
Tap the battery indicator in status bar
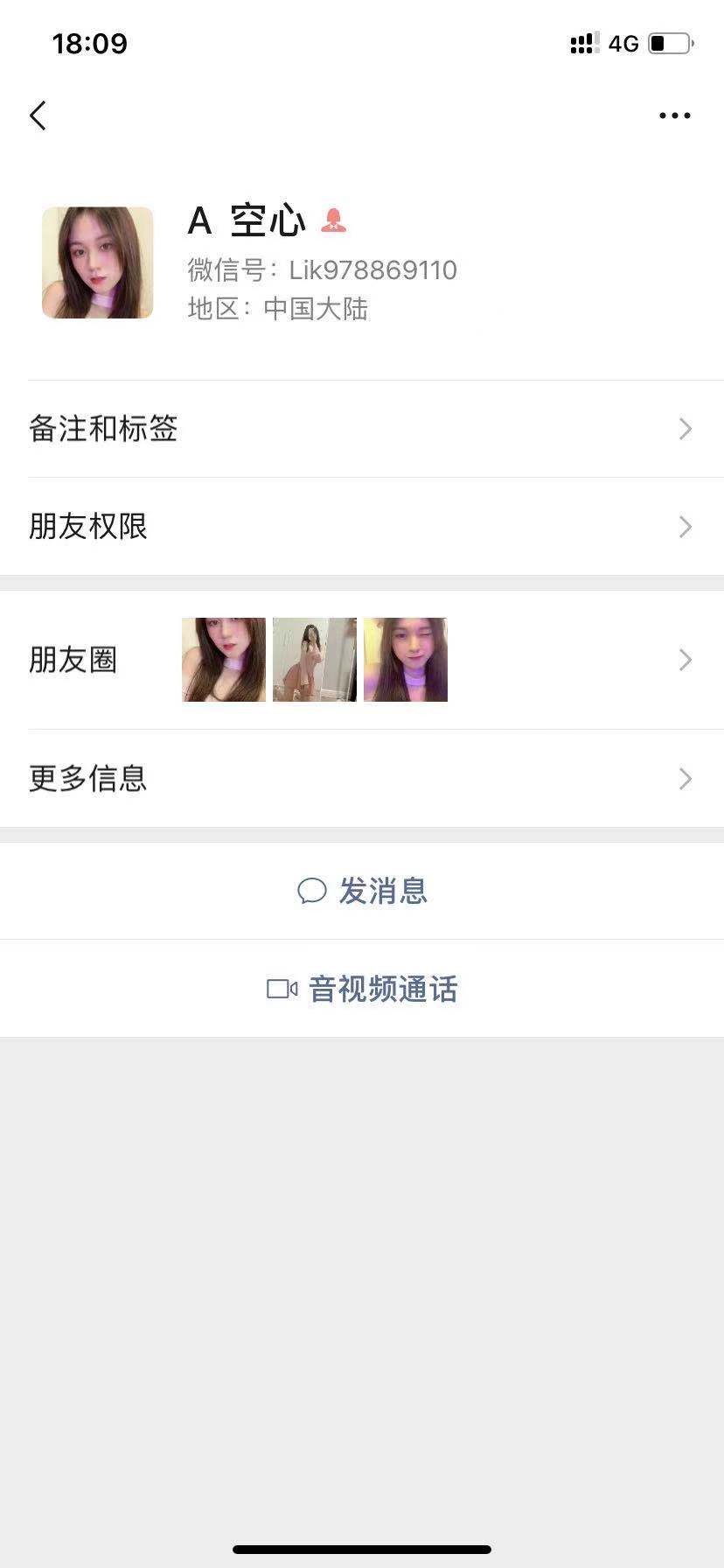coord(669,43)
